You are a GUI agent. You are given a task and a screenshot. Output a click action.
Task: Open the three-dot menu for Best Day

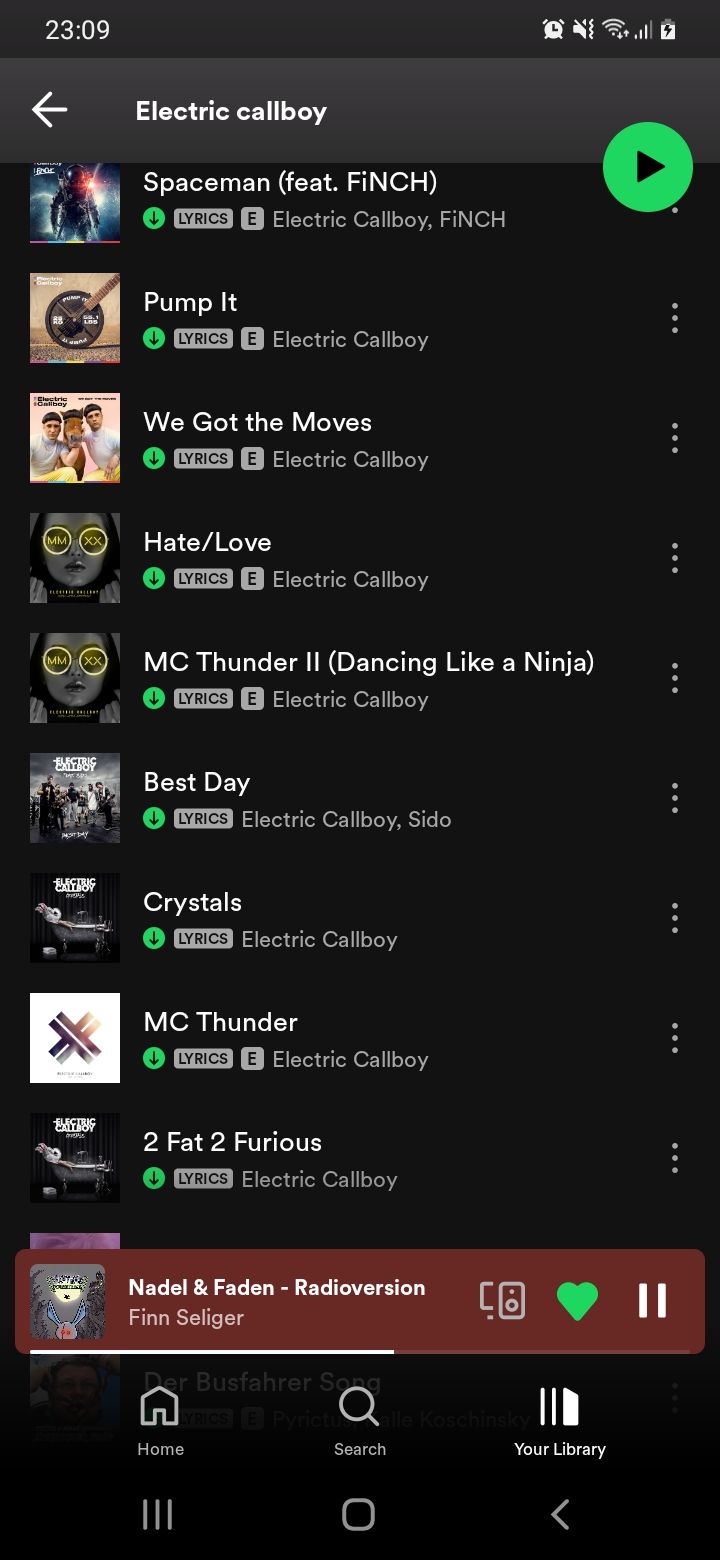click(x=675, y=798)
